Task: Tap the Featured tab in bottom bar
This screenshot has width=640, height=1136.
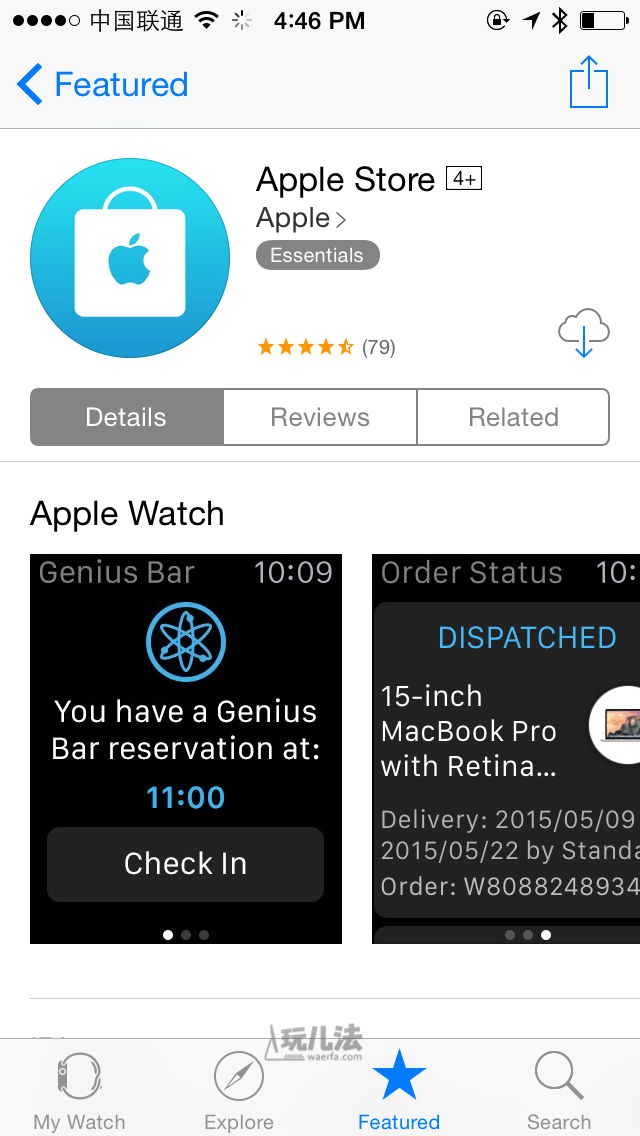Action: (399, 1092)
